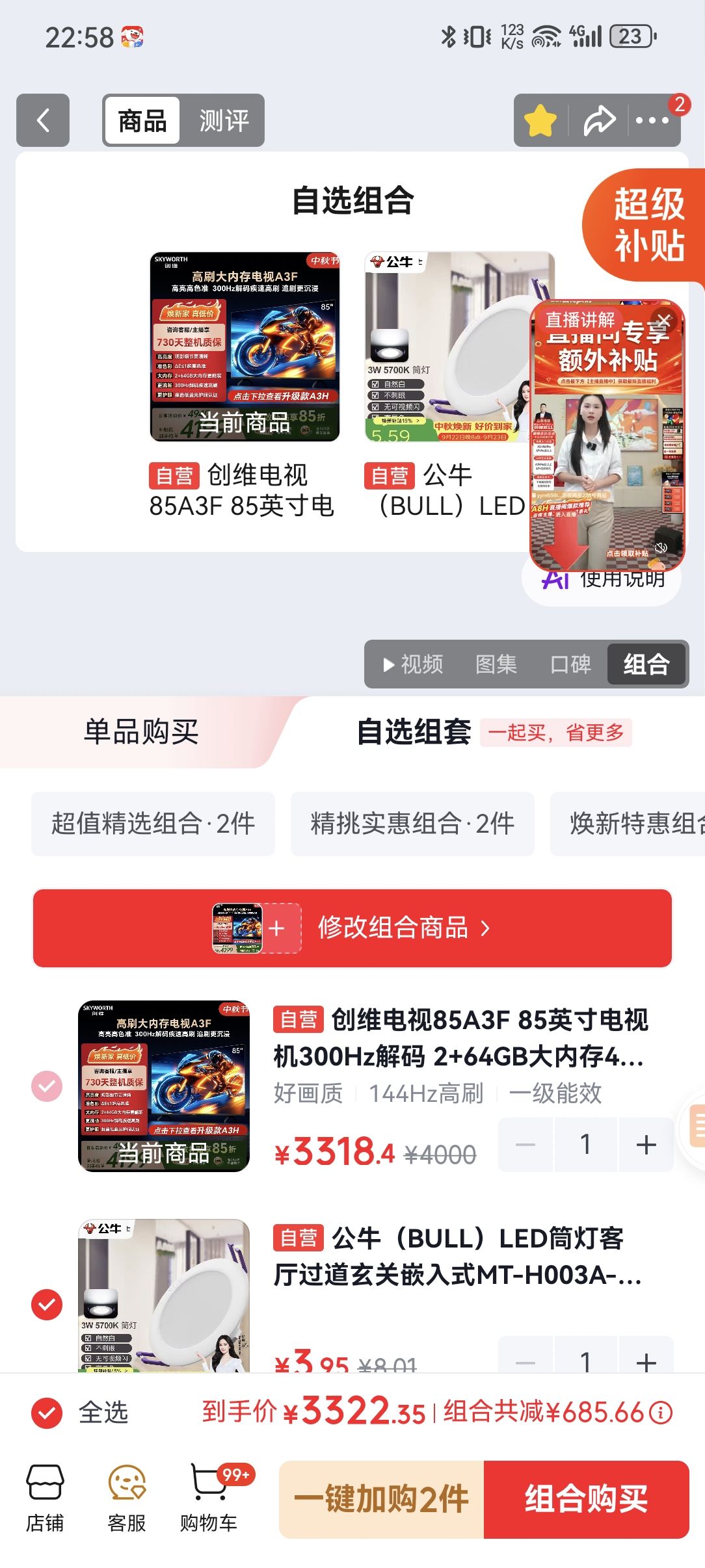Tap 组合购买 to buy the bundle
Viewport: 705px width, 1568px height.
tap(586, 1499)
